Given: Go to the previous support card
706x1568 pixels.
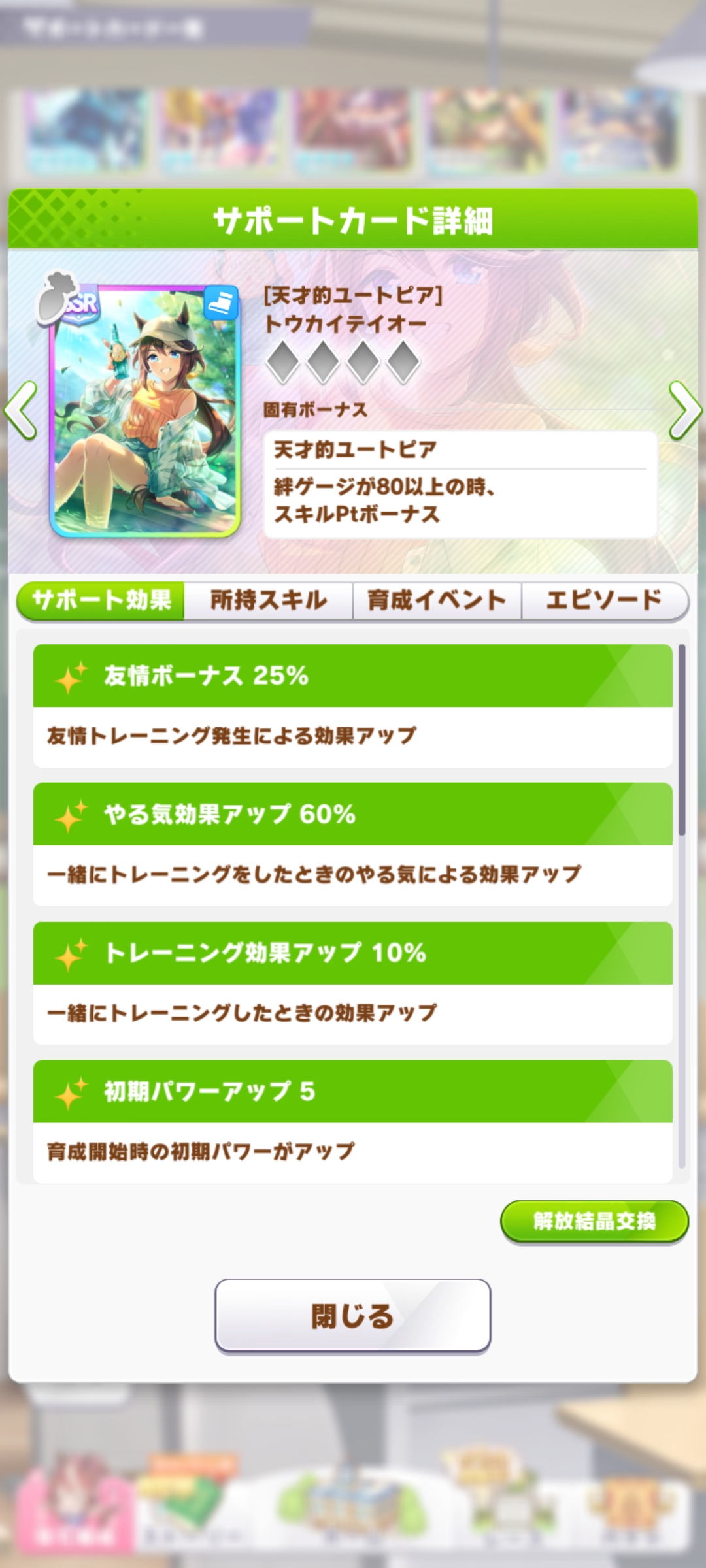Looking at the screenshot, I should 21,411.
